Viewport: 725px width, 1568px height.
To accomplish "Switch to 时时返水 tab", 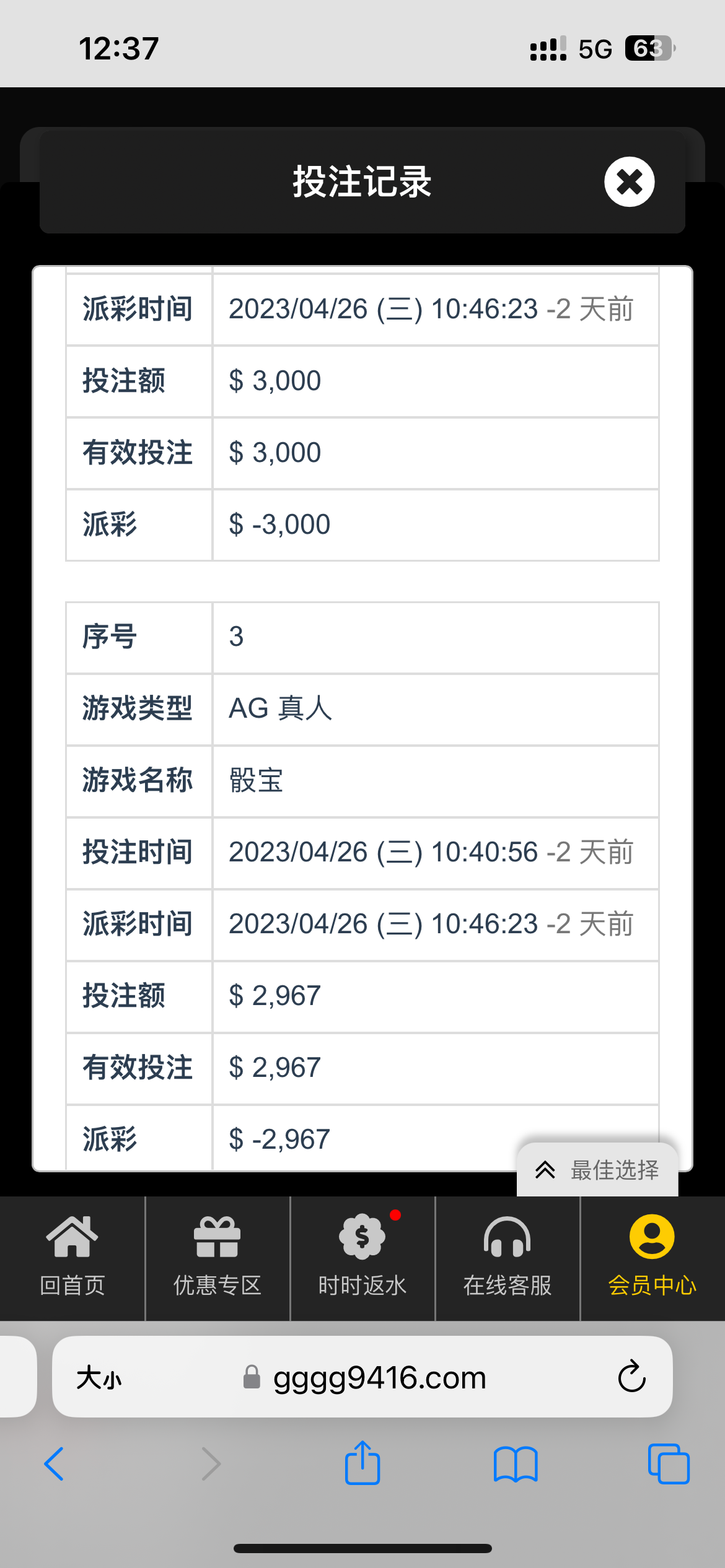I will [x=362, y=1257].
